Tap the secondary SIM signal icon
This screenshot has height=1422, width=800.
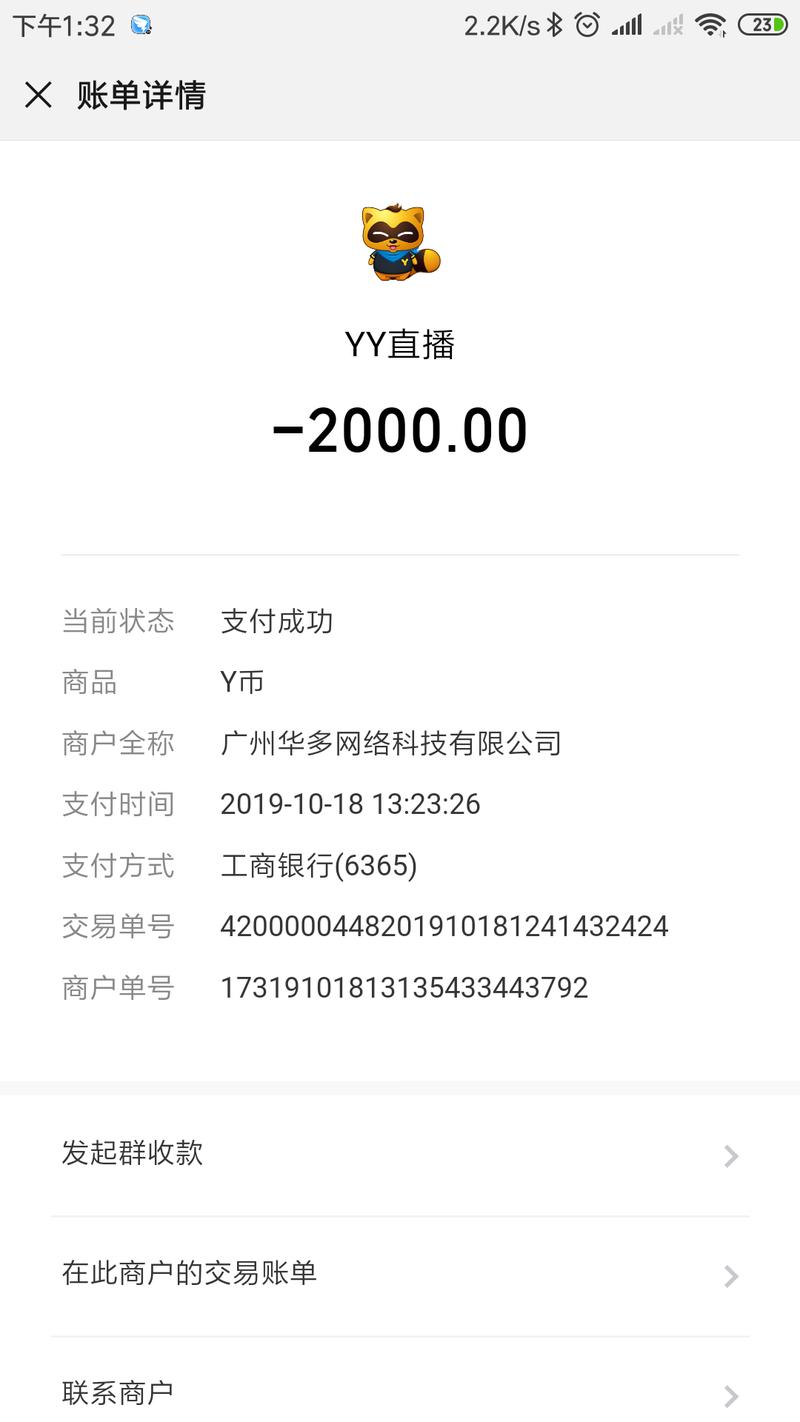click(x=668, y=27)
